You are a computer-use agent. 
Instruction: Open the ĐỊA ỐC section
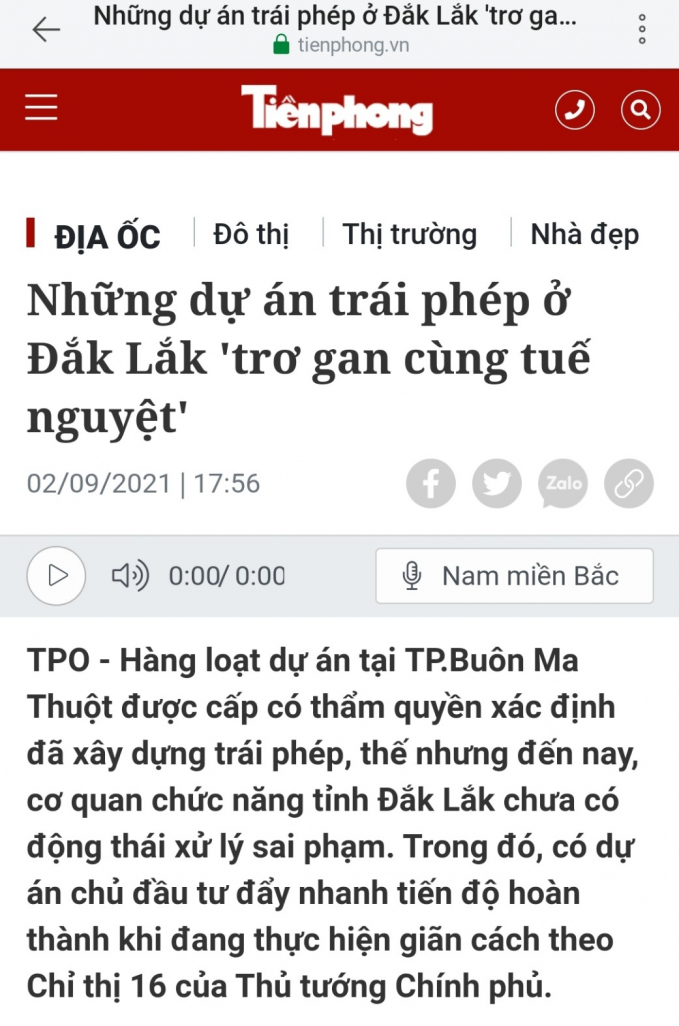(106, 237)
